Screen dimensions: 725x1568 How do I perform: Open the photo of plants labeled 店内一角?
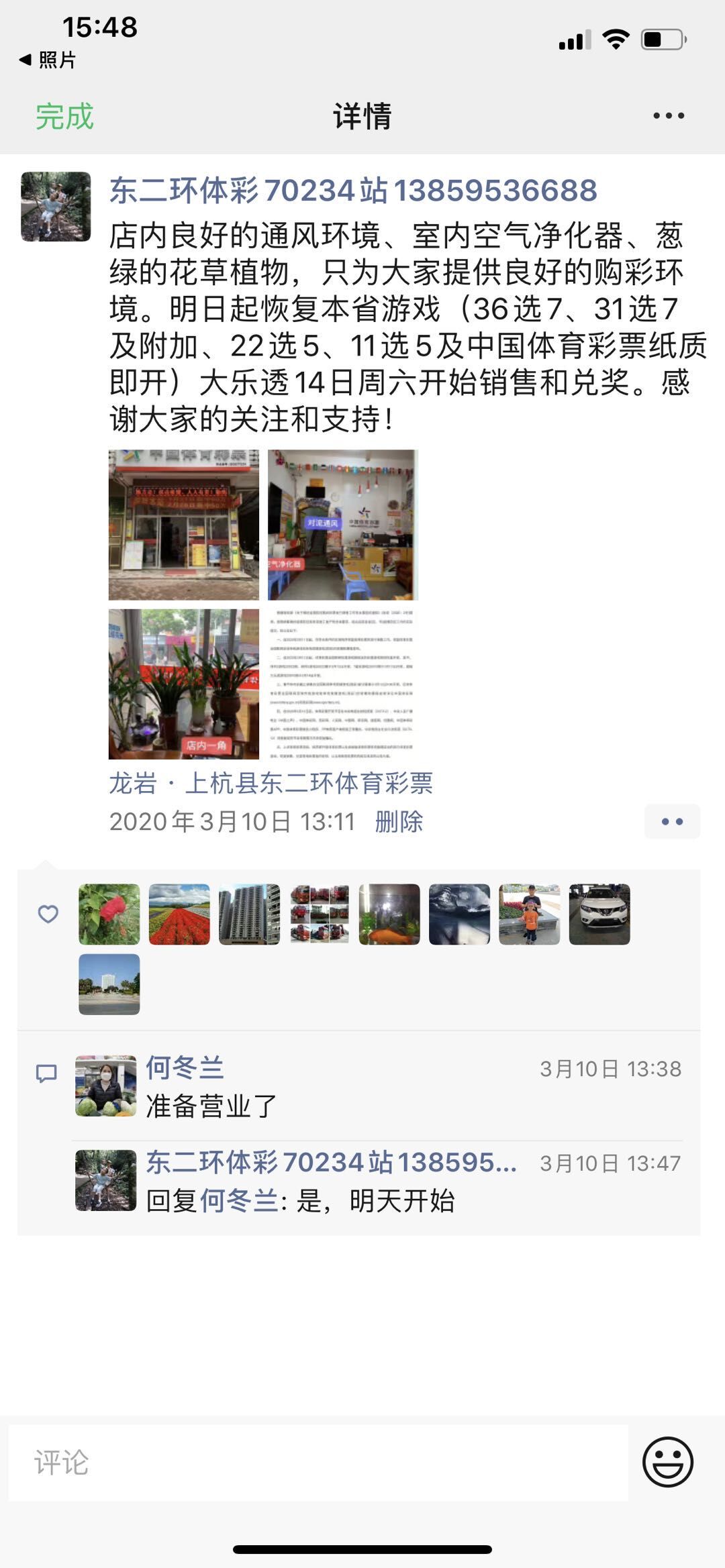[x=183, y=684]
